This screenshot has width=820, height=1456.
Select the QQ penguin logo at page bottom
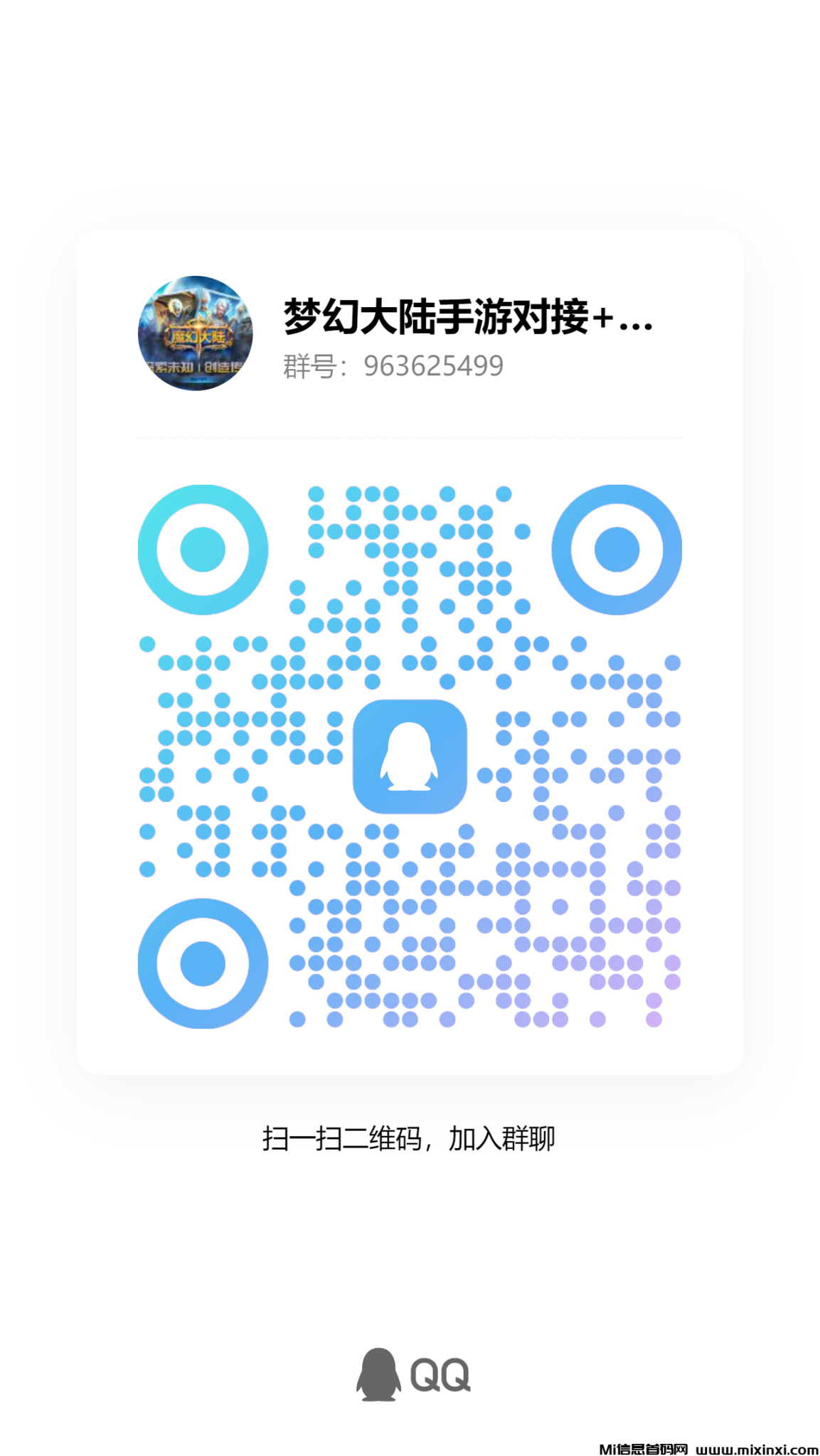tap(378, 1375)
